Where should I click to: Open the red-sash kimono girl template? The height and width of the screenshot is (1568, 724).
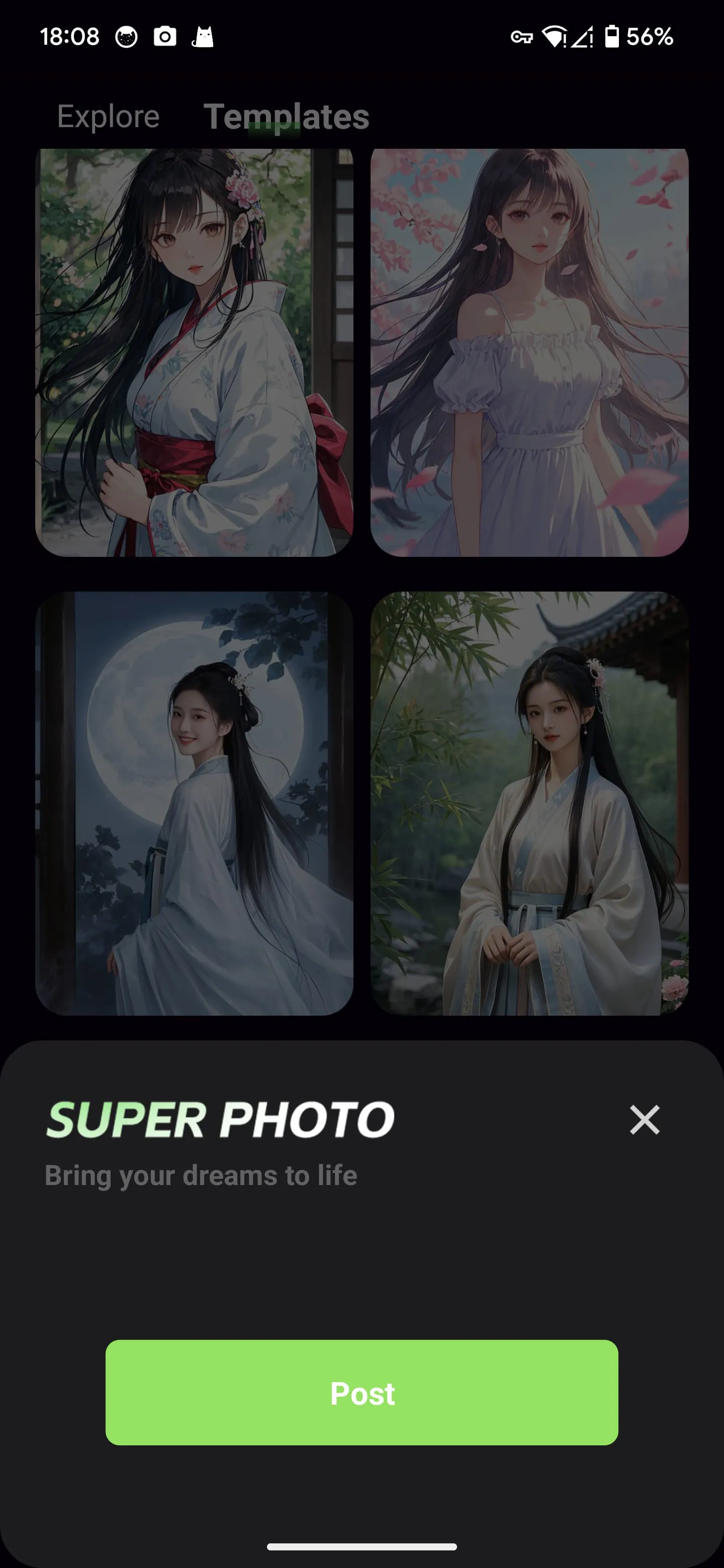tap(194, 352)
